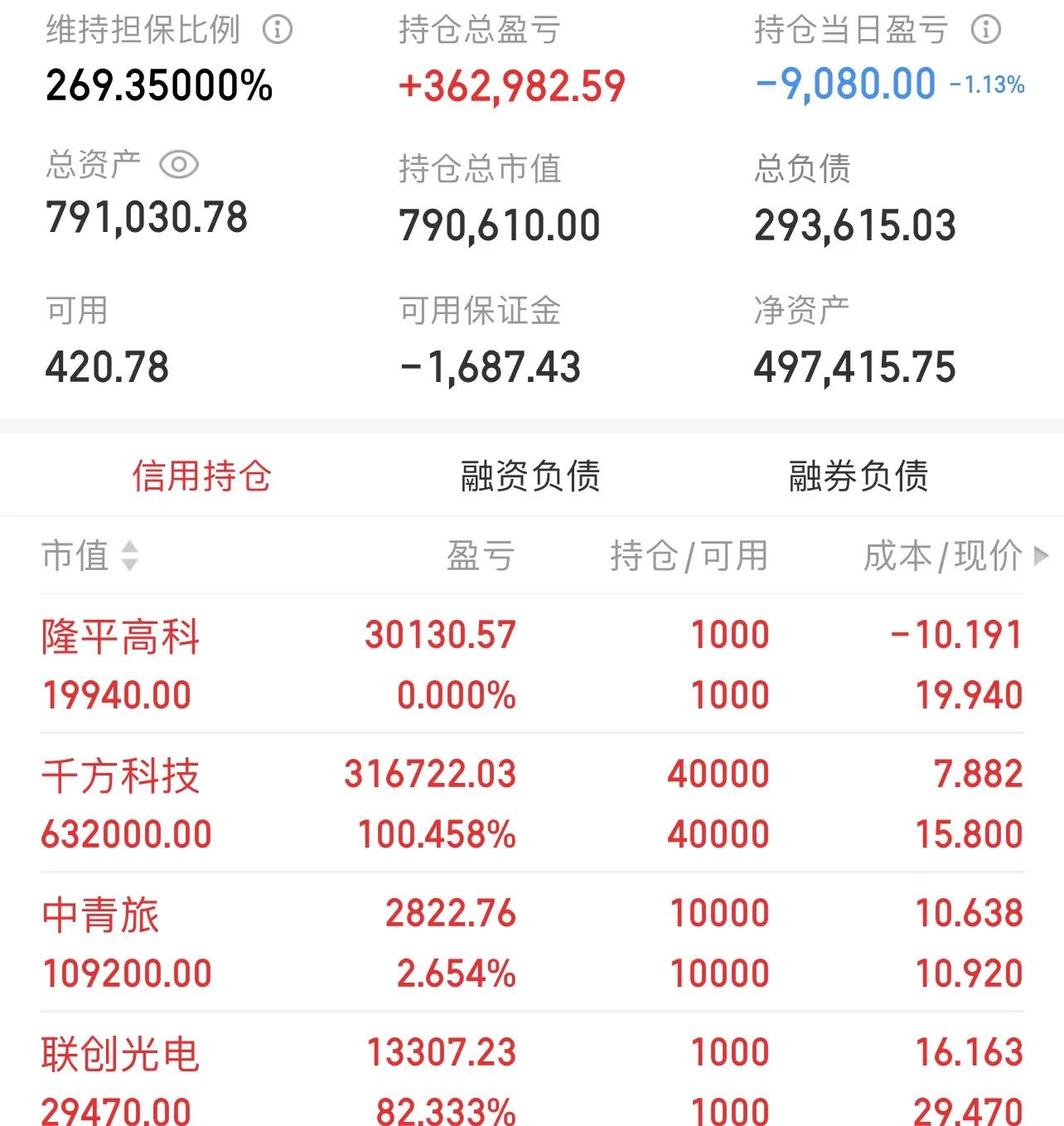
Task: Show info about 维持担保比例
Action: click(x=278, y=31)
